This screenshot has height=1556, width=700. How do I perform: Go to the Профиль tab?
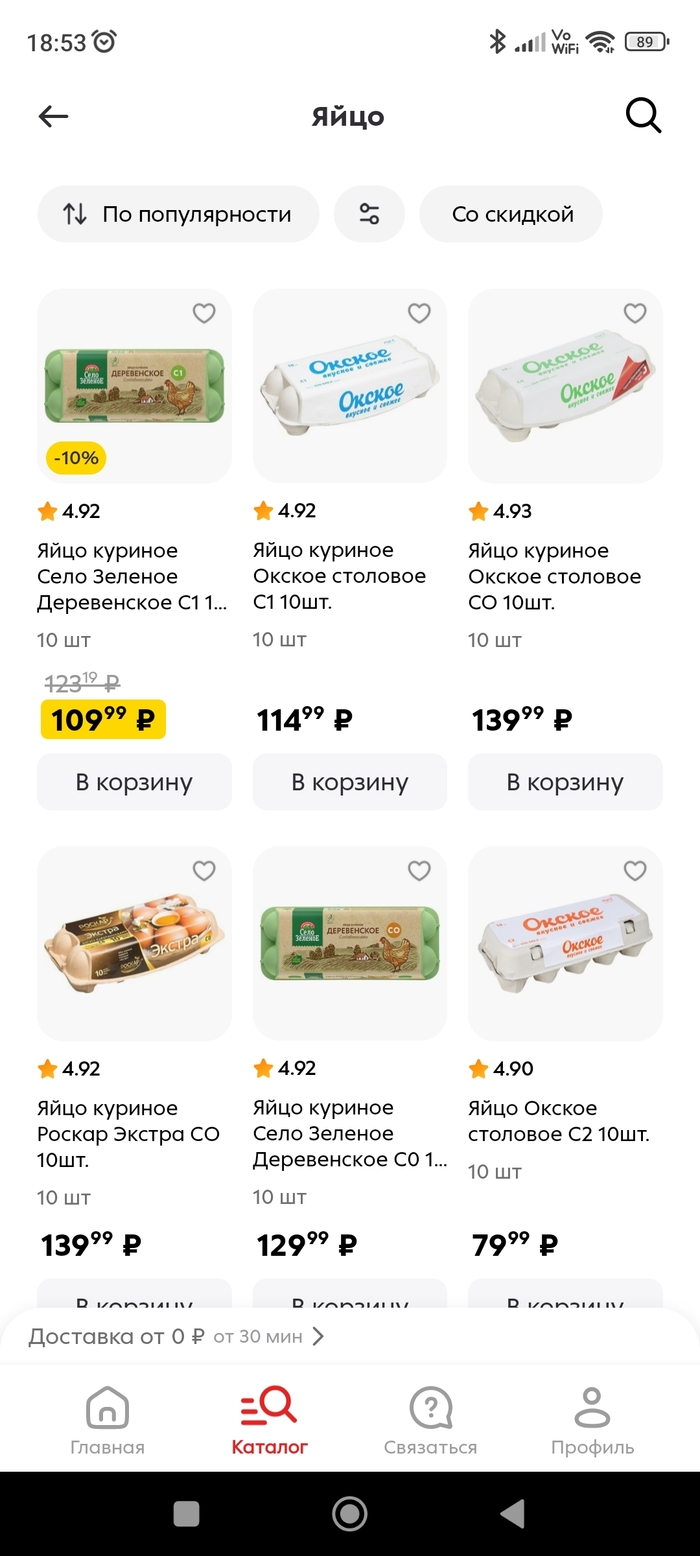592,1420
